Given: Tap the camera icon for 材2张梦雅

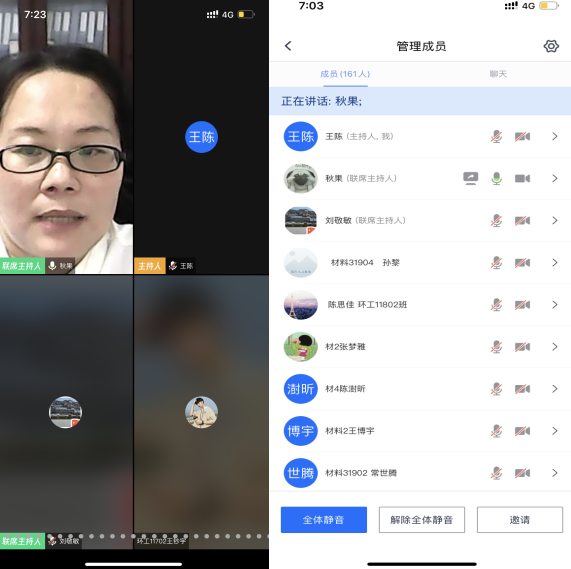Looking at the screenshot, I should 522,347.
